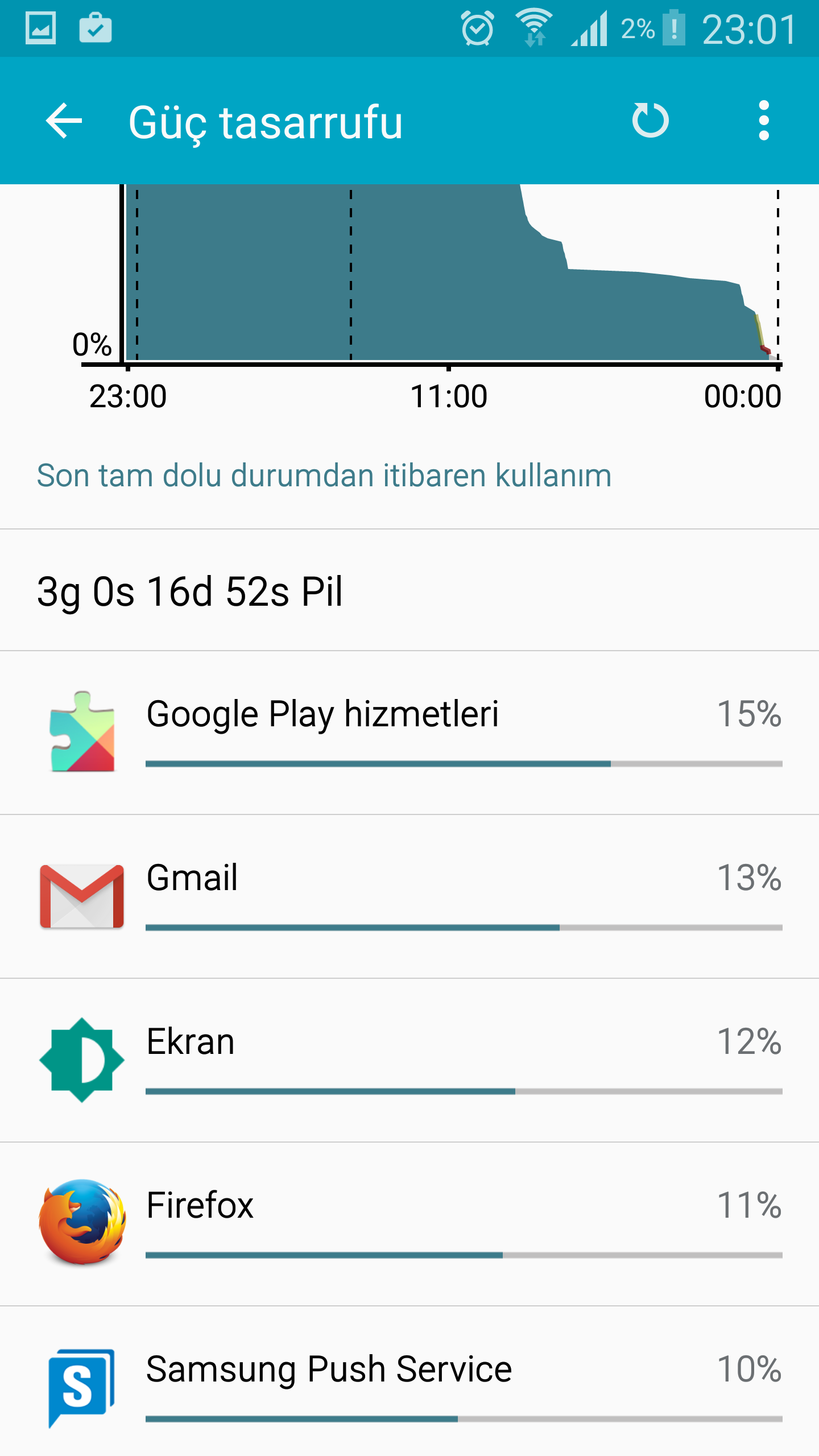
Task: Open Google Play hizmetleri battery details
Action: click(x=409, y=733)
